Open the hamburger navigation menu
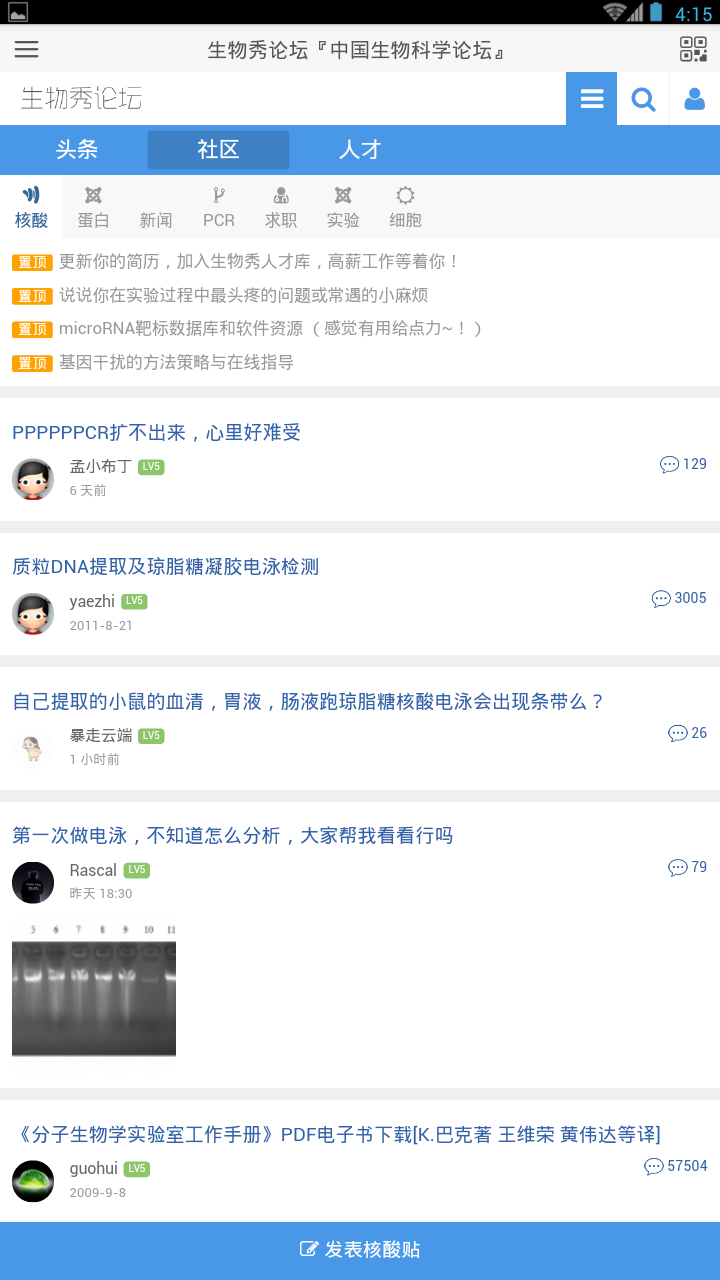 (26, 49)
